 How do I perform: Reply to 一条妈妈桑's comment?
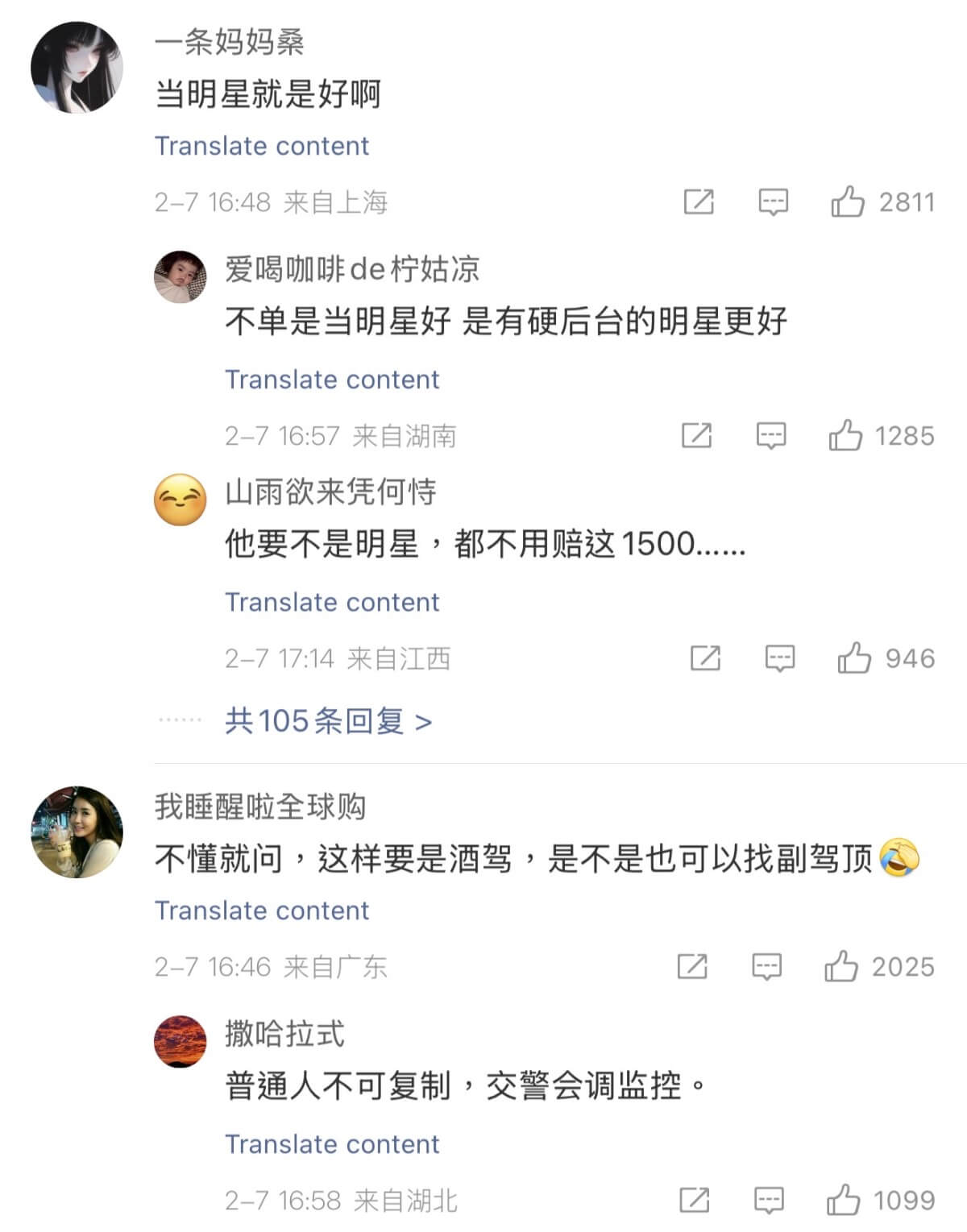tap(773, 201)
